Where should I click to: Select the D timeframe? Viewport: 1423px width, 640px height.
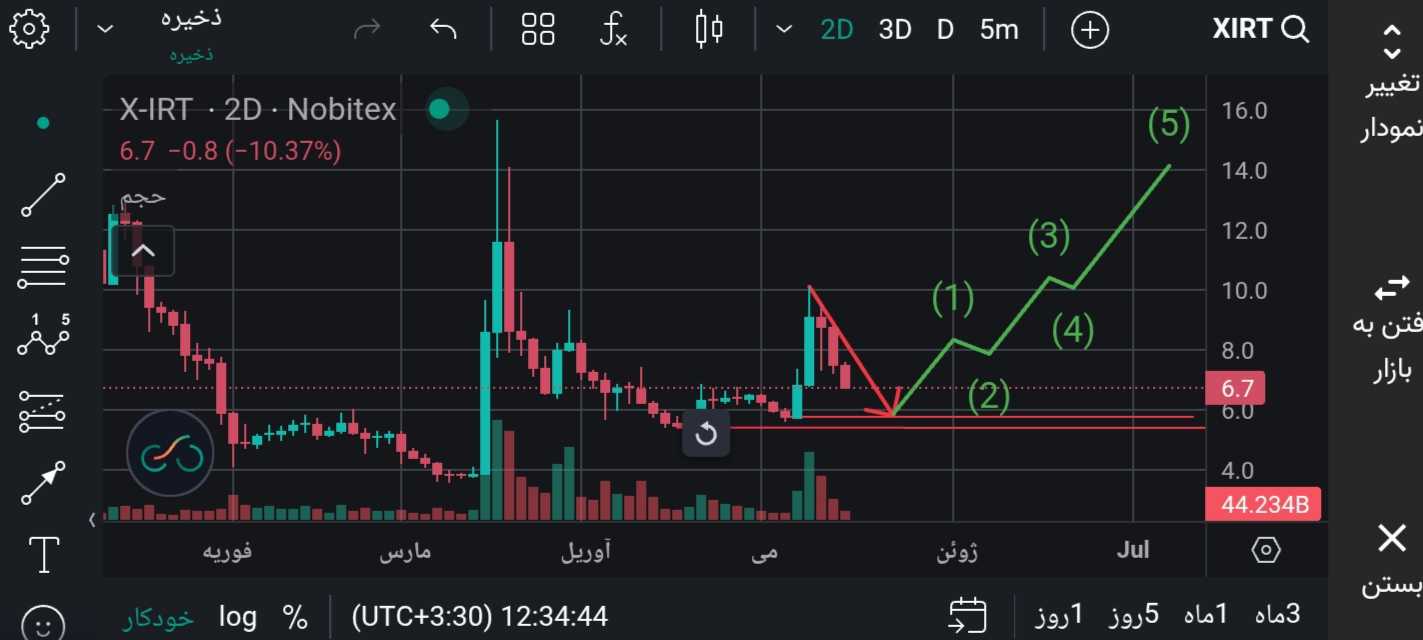point(945,30)
